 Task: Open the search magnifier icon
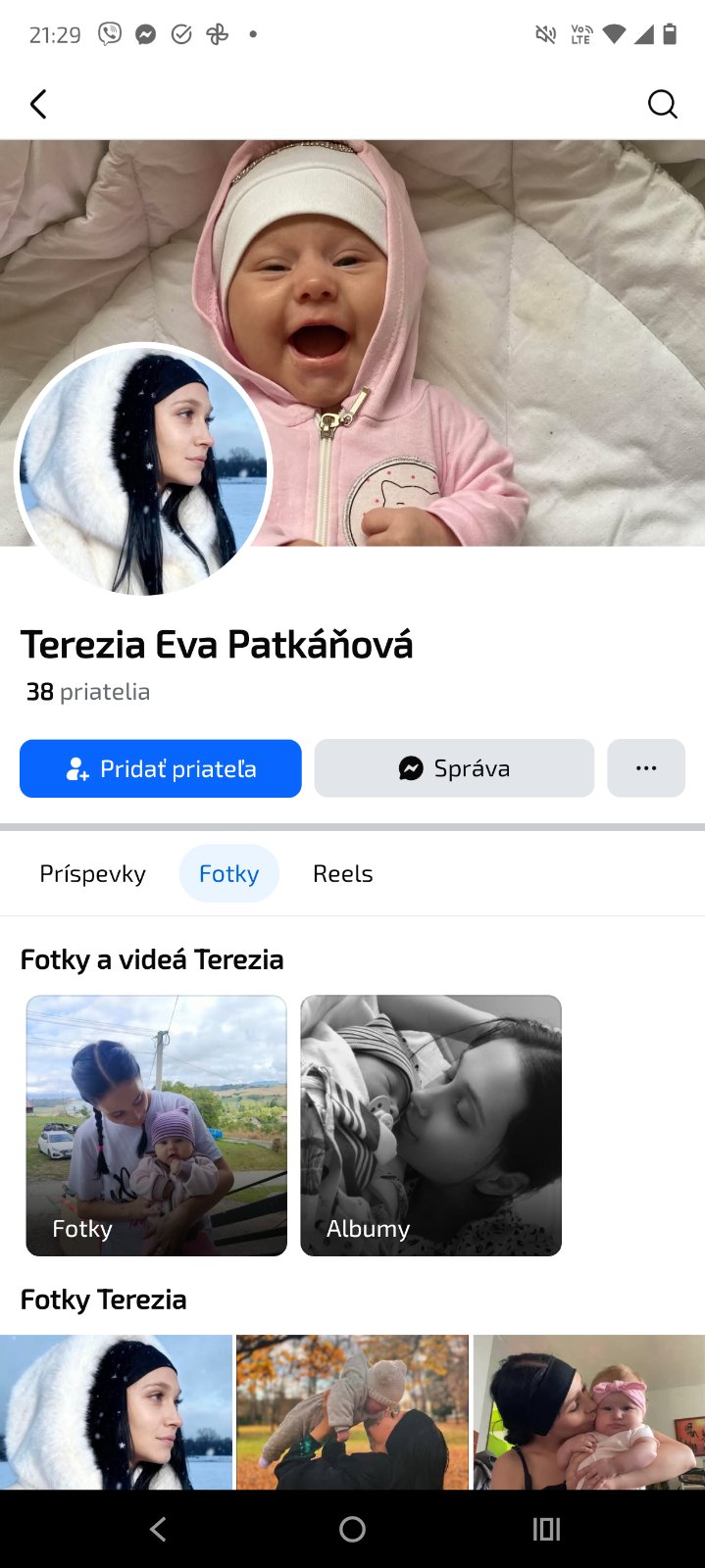tap(663, 104)
